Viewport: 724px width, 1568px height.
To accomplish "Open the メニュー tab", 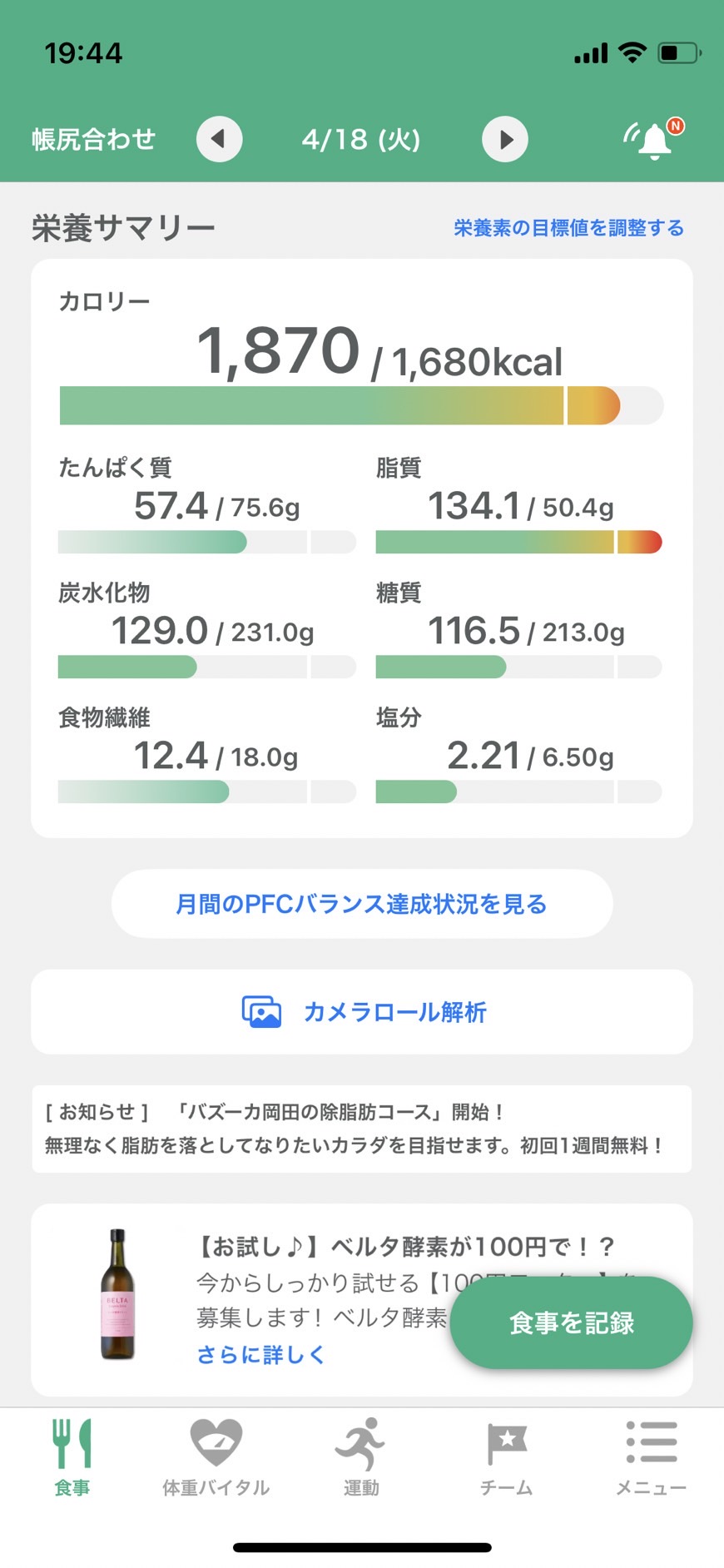I will (x=651, y=1456).
